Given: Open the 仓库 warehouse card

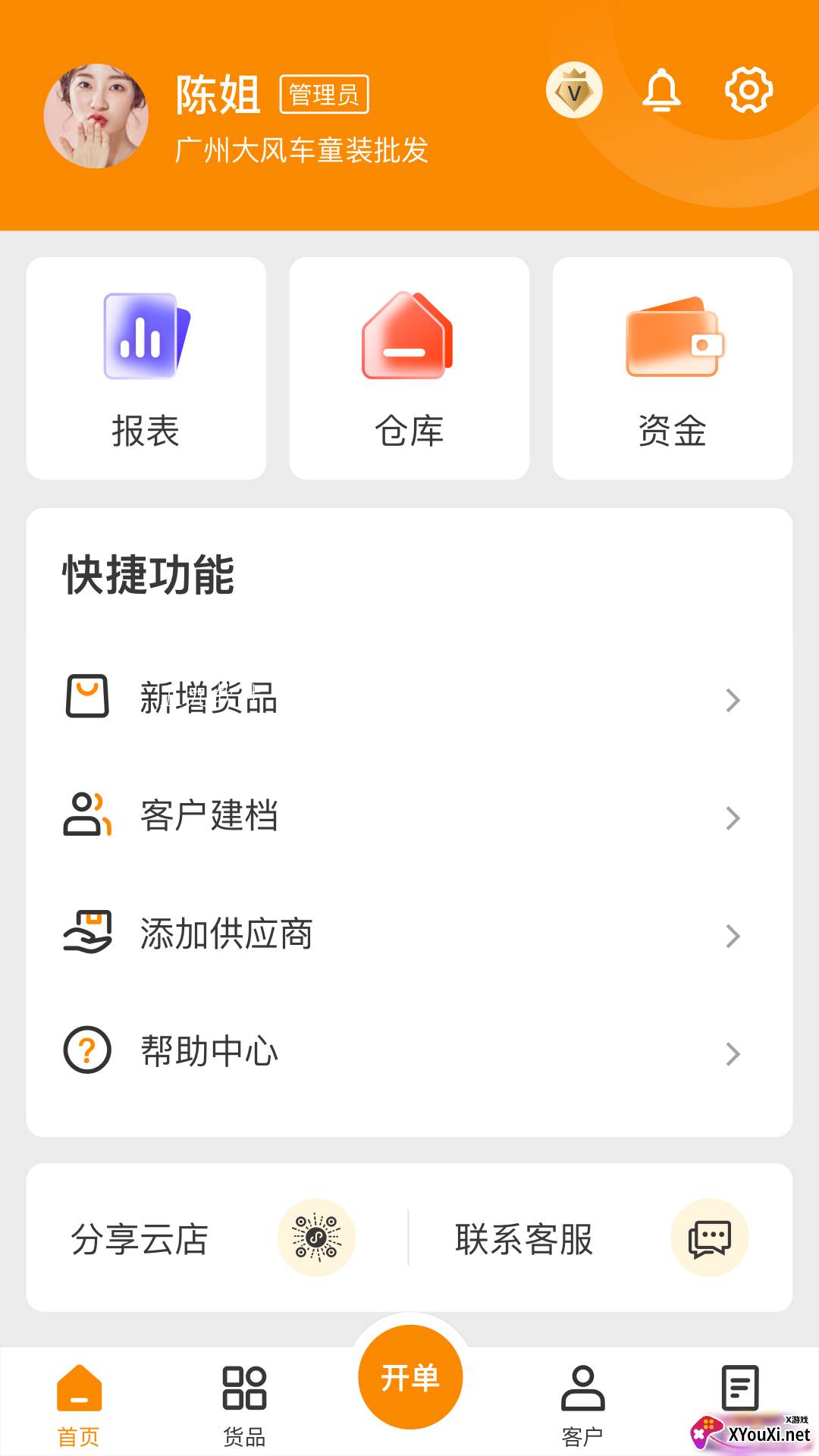Looking at the screenshot, I should (x=409, y=369).
